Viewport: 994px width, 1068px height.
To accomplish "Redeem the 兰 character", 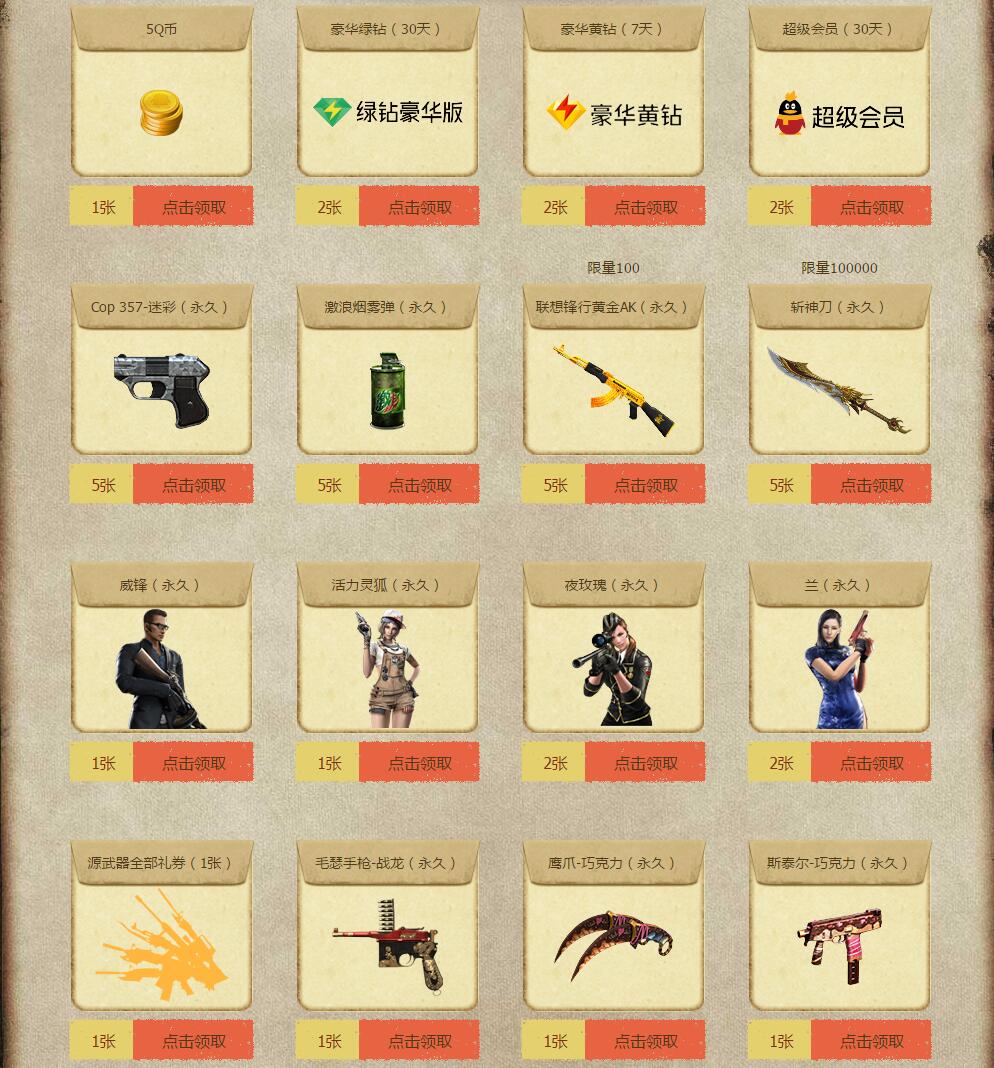I will [871, 763].
